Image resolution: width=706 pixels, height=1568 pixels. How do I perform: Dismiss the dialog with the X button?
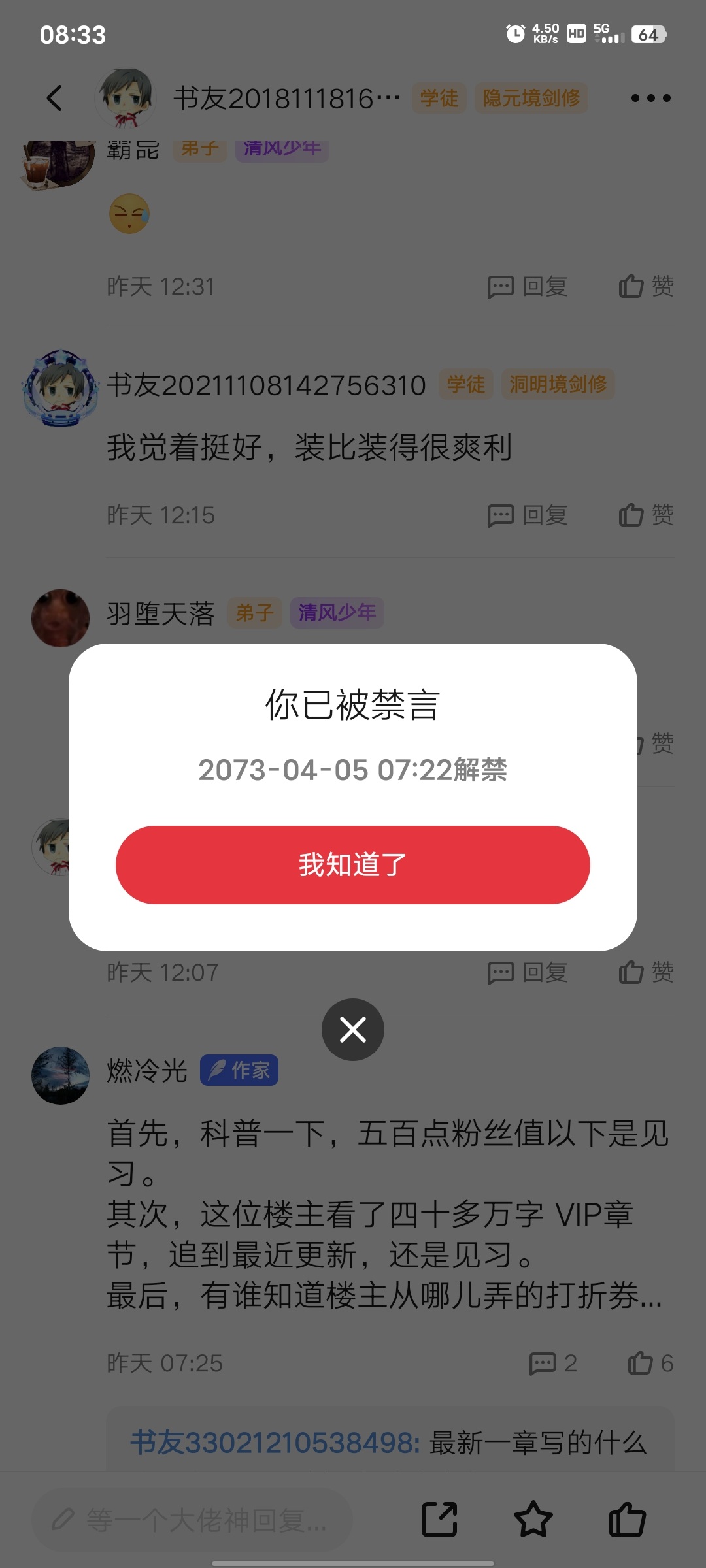point(353,1030)
